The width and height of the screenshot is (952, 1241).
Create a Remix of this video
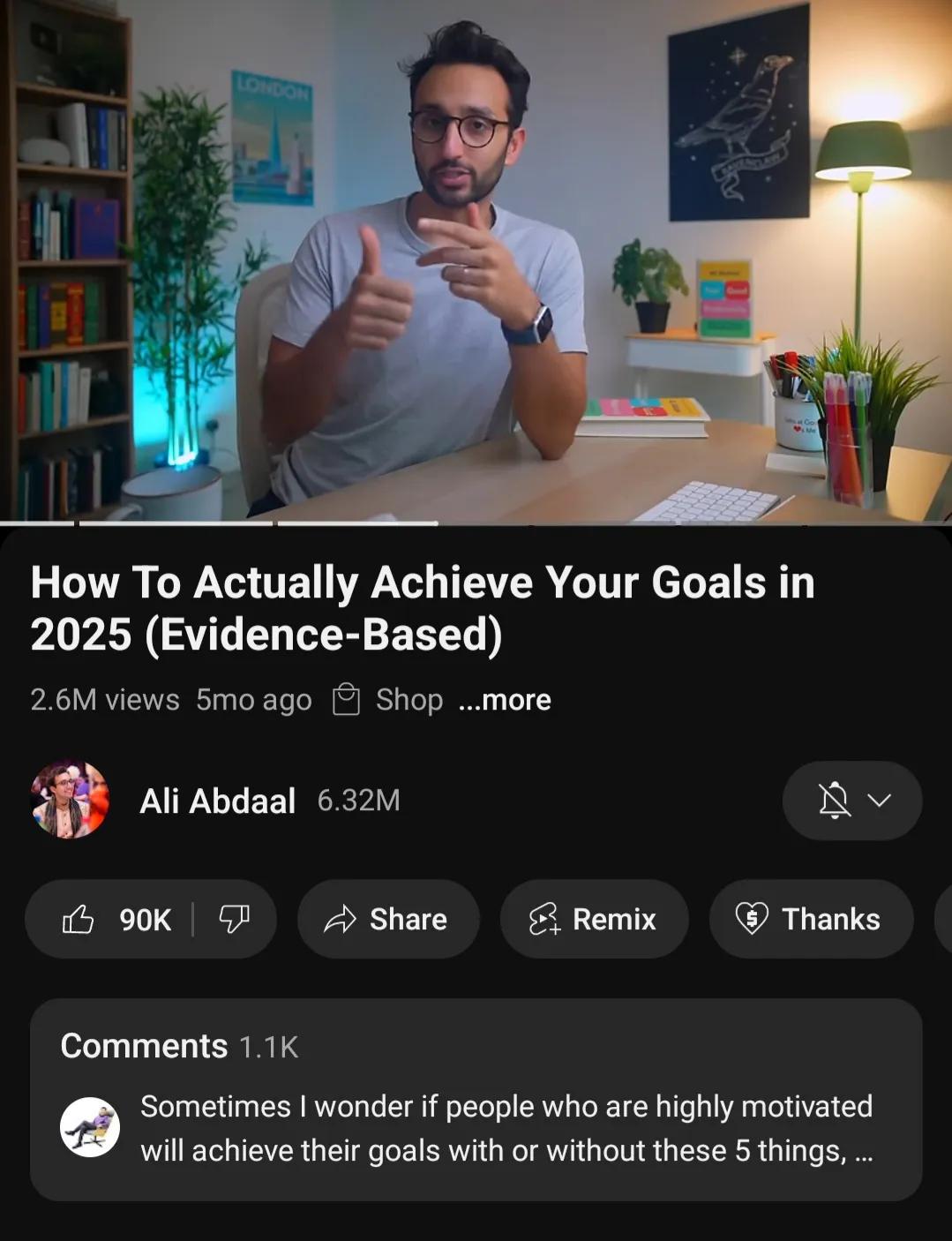[x=593, y=919]
